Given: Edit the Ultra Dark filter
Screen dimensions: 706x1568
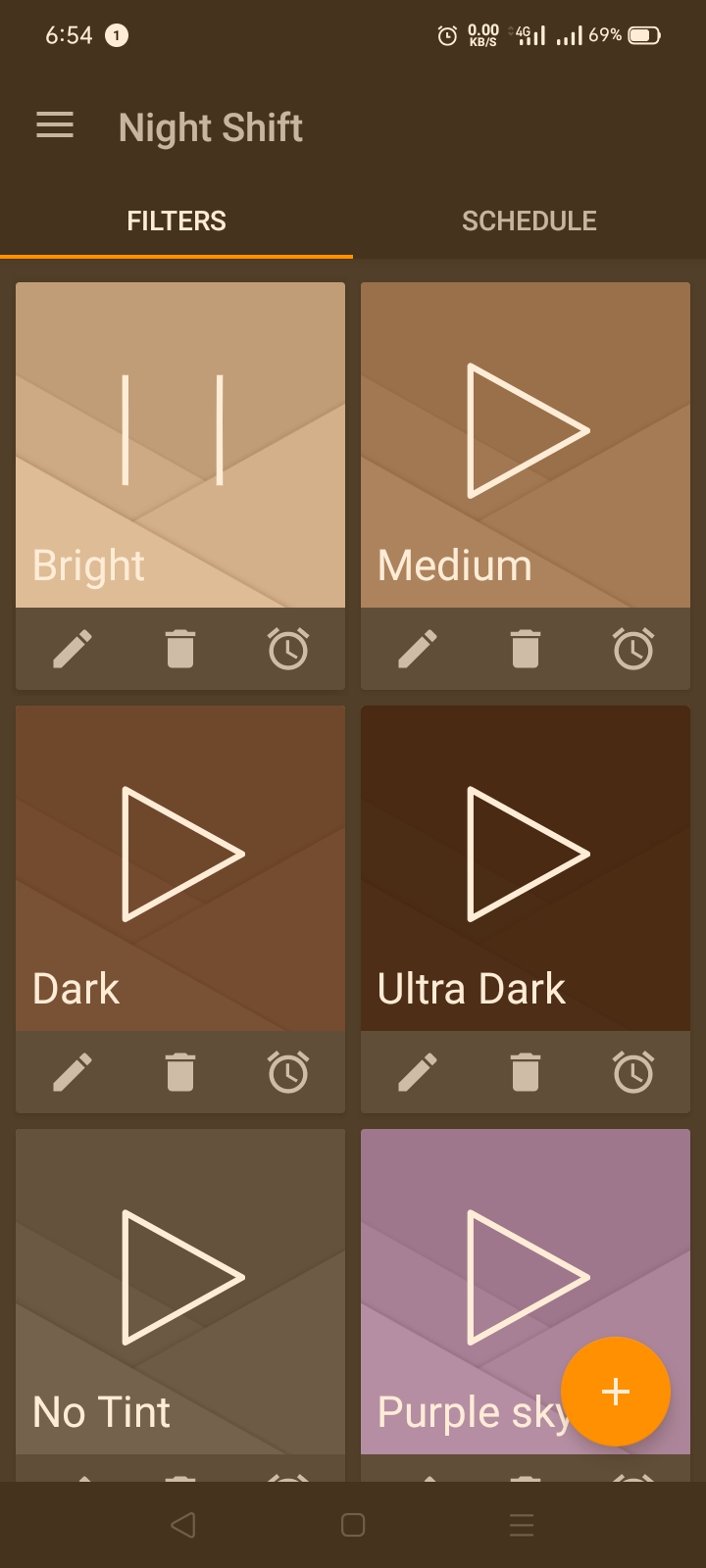Looking at the screenshot, I should point(418,1072).
